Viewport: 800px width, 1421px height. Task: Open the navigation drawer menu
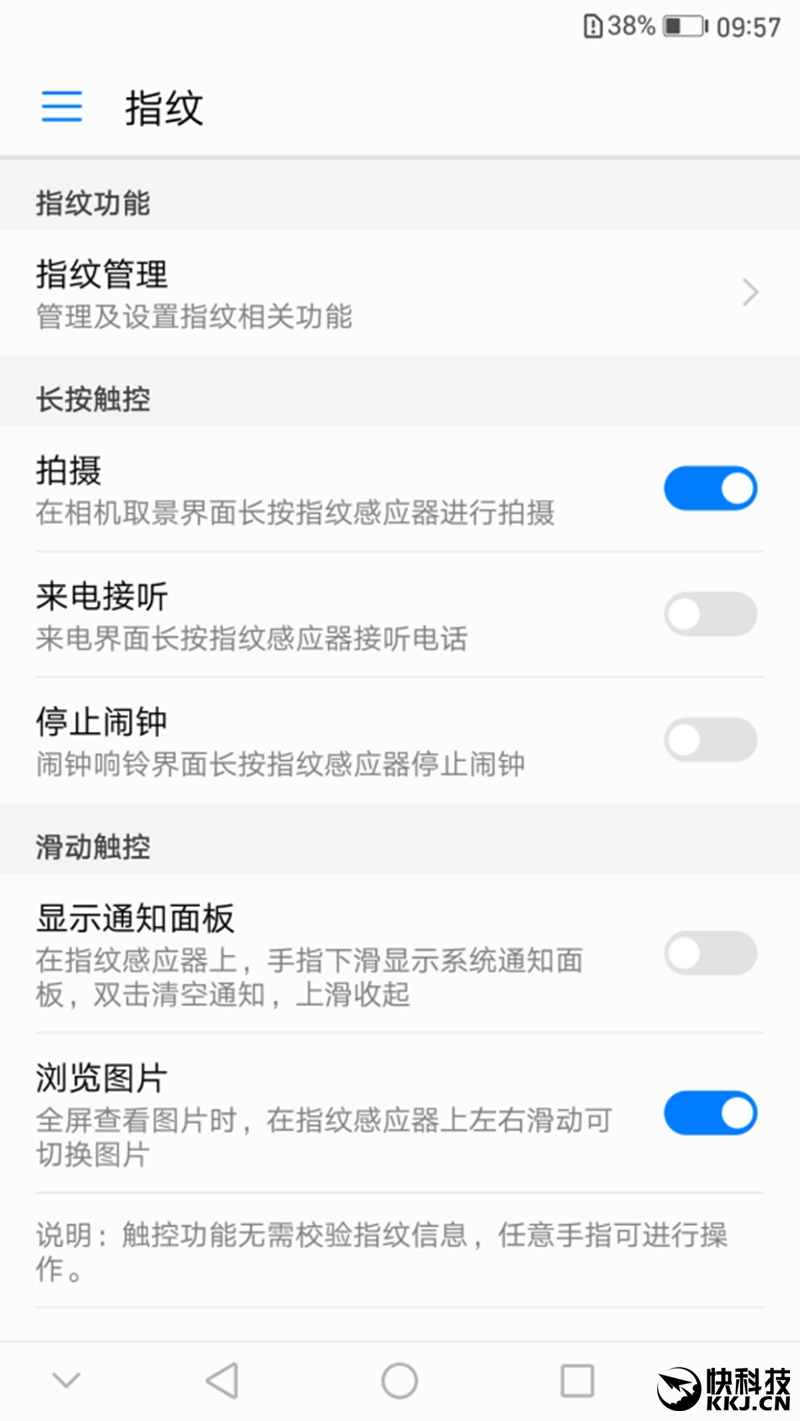tap(61, 107)
